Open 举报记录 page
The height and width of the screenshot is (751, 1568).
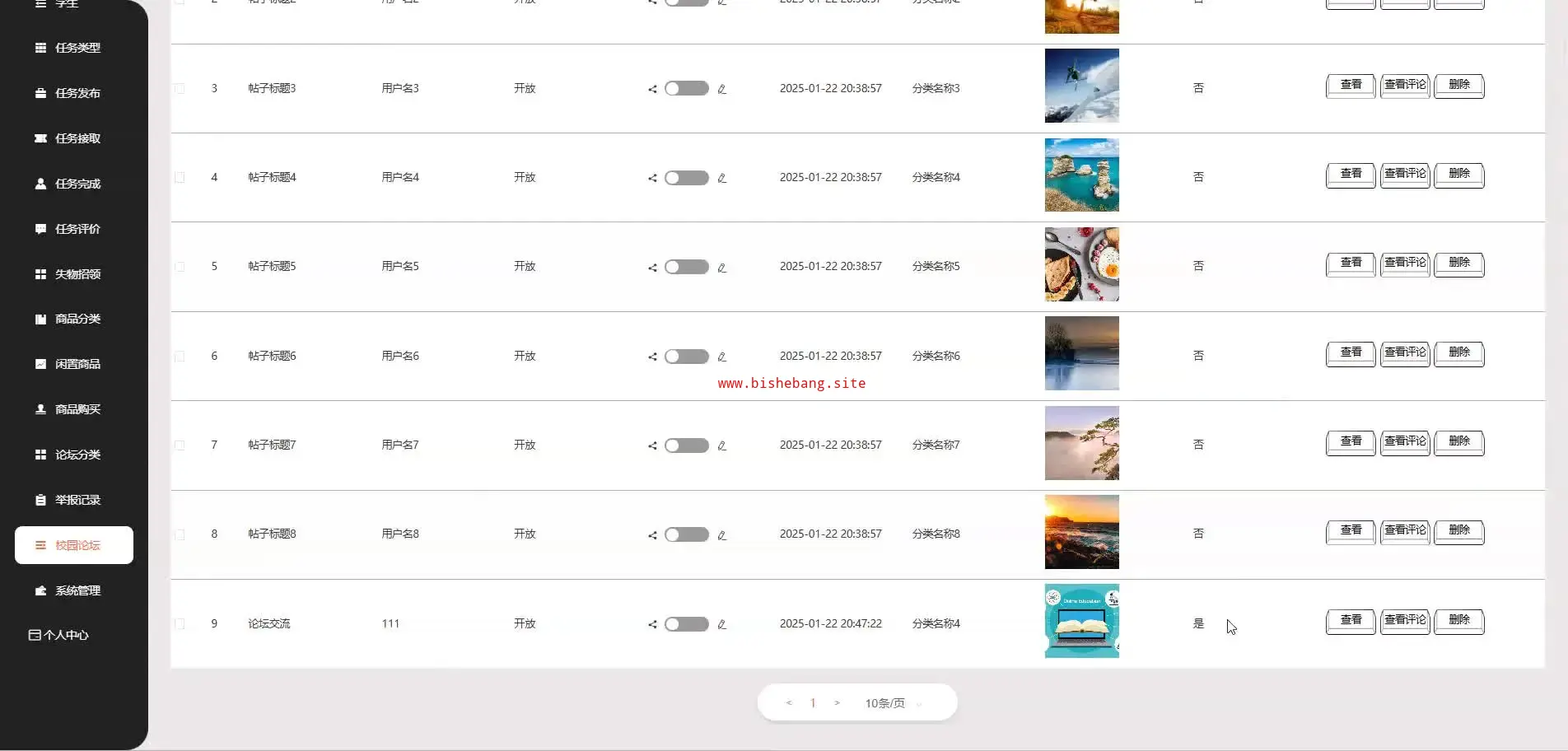pyautogui.click(x=77, y=500)
